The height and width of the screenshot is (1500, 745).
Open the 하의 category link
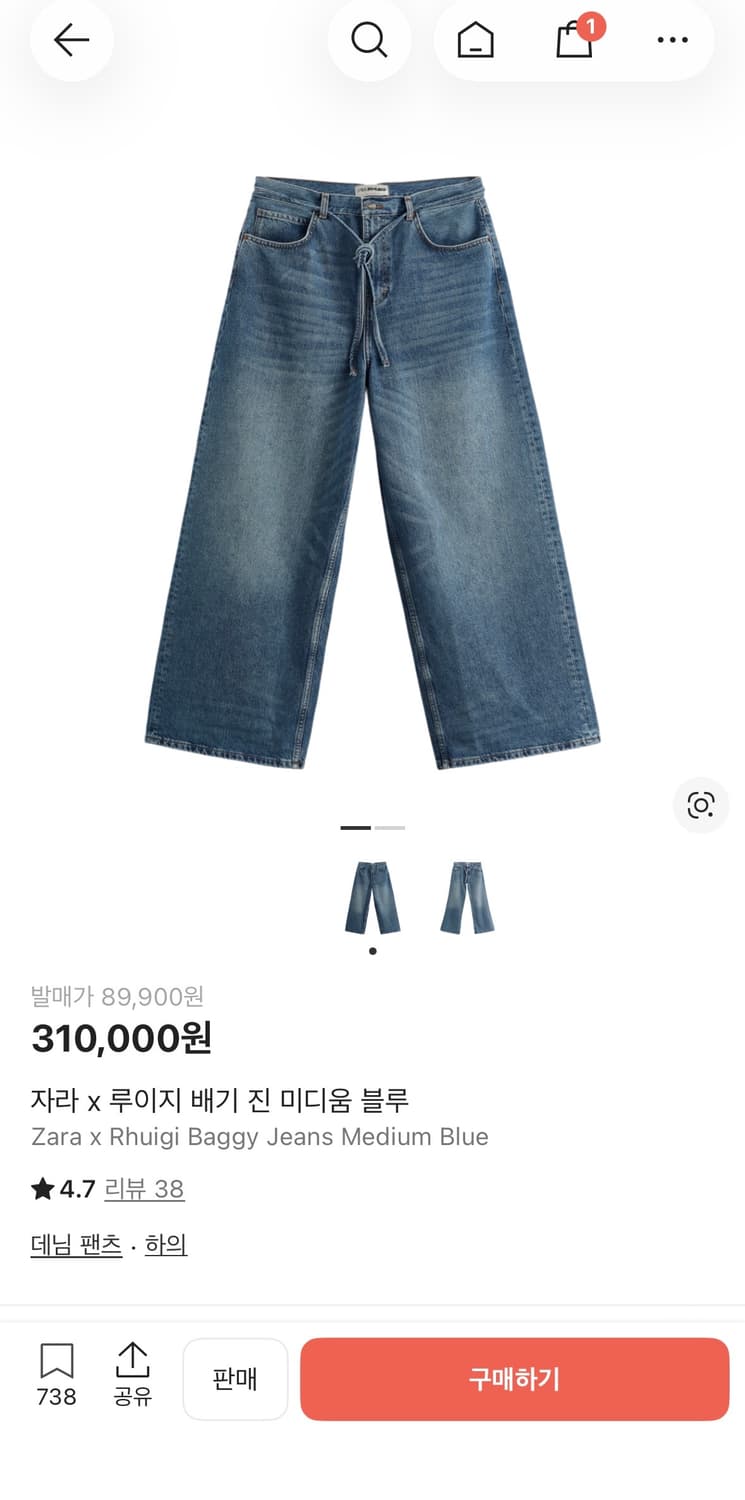click(166, 1245)
